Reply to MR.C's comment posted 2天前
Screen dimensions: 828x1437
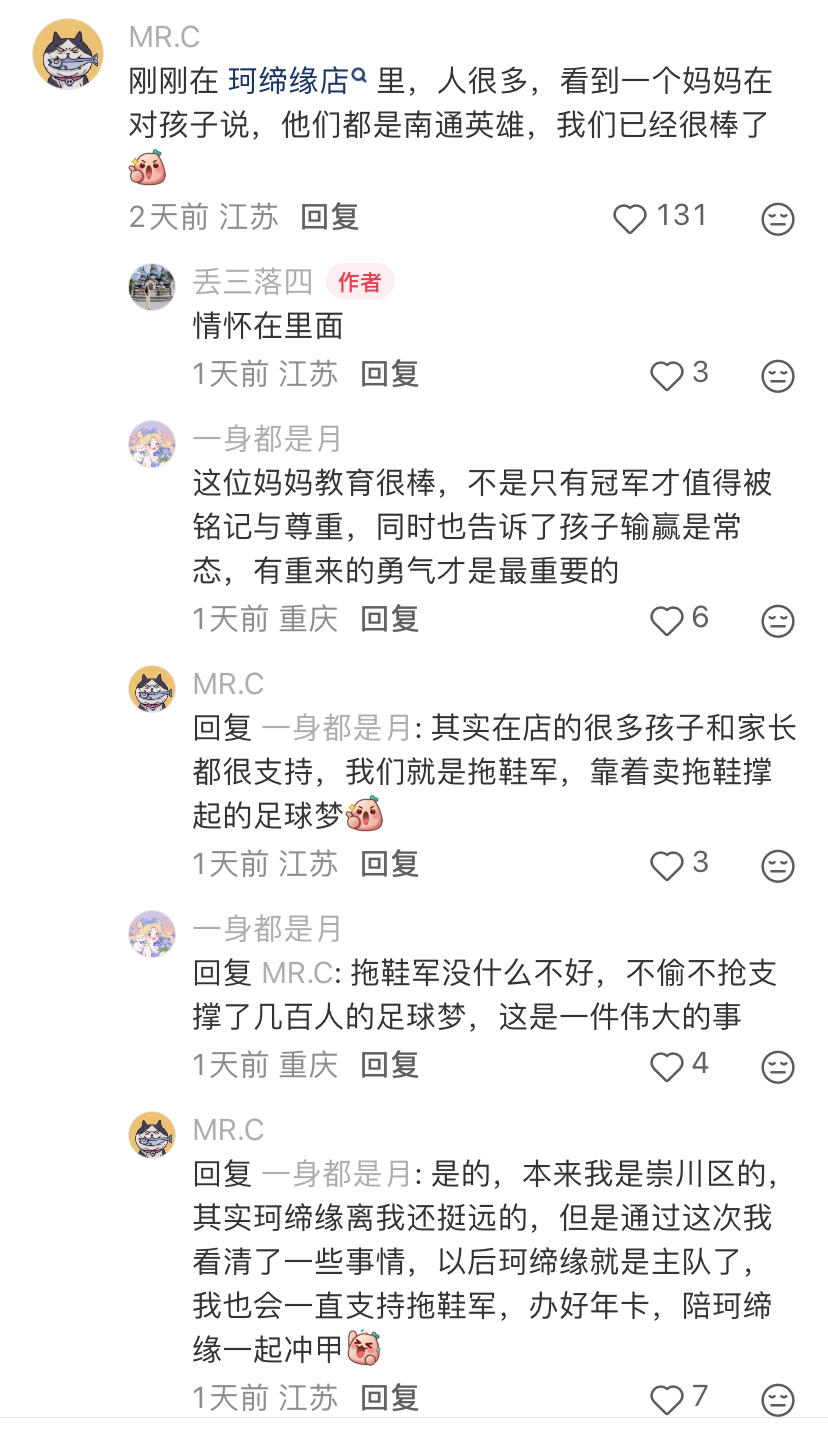(330, 217)
